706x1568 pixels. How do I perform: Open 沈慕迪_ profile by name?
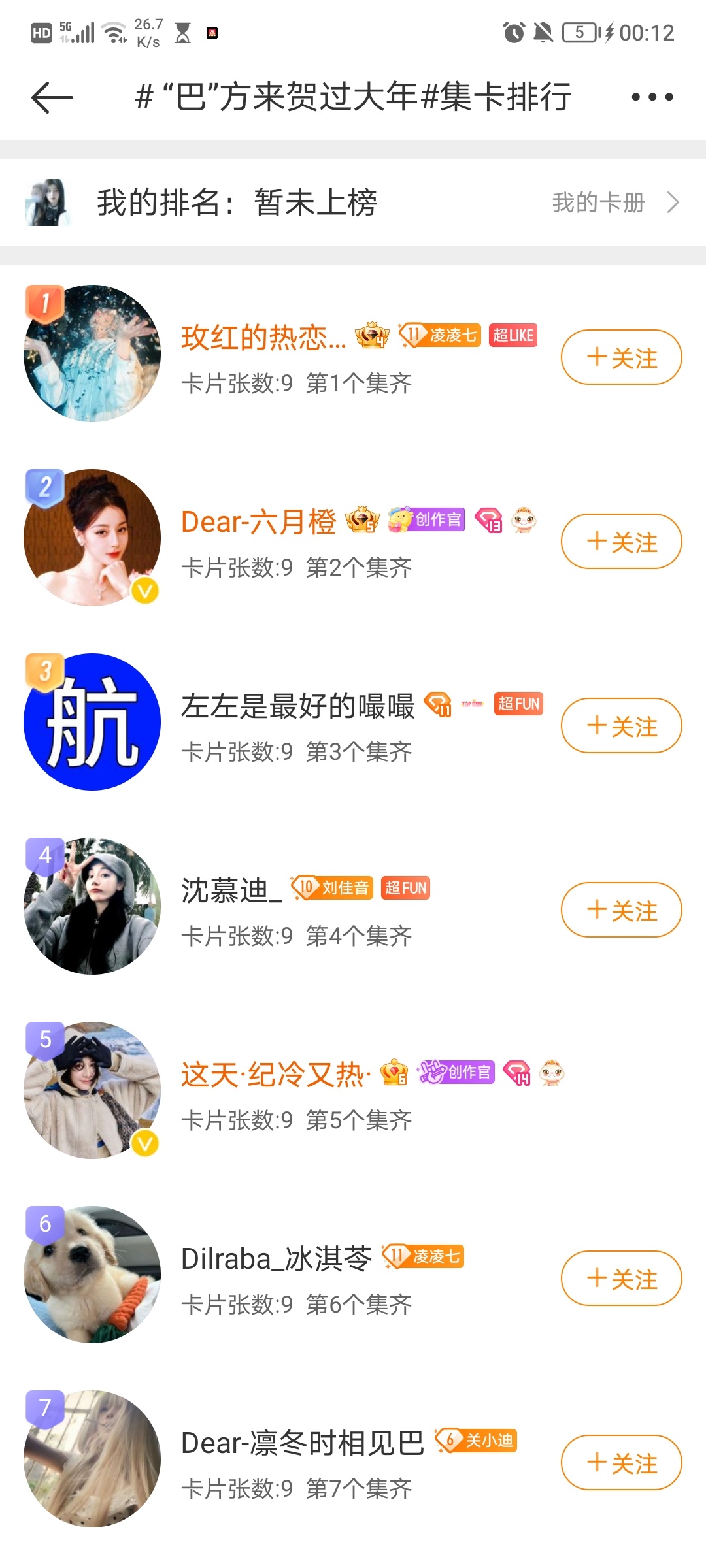(x=231, y=890)
